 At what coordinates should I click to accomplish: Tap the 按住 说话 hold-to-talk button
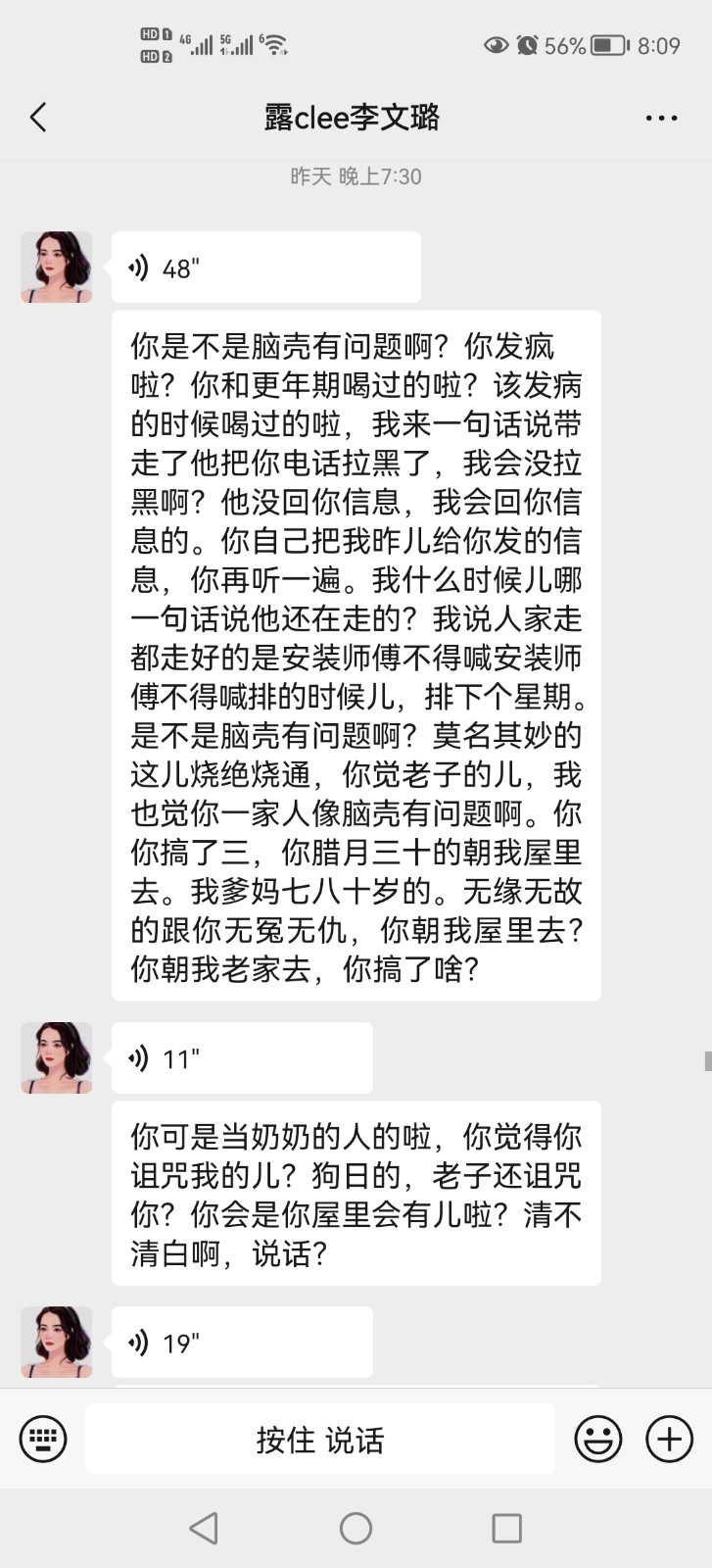pos(320,1439)
